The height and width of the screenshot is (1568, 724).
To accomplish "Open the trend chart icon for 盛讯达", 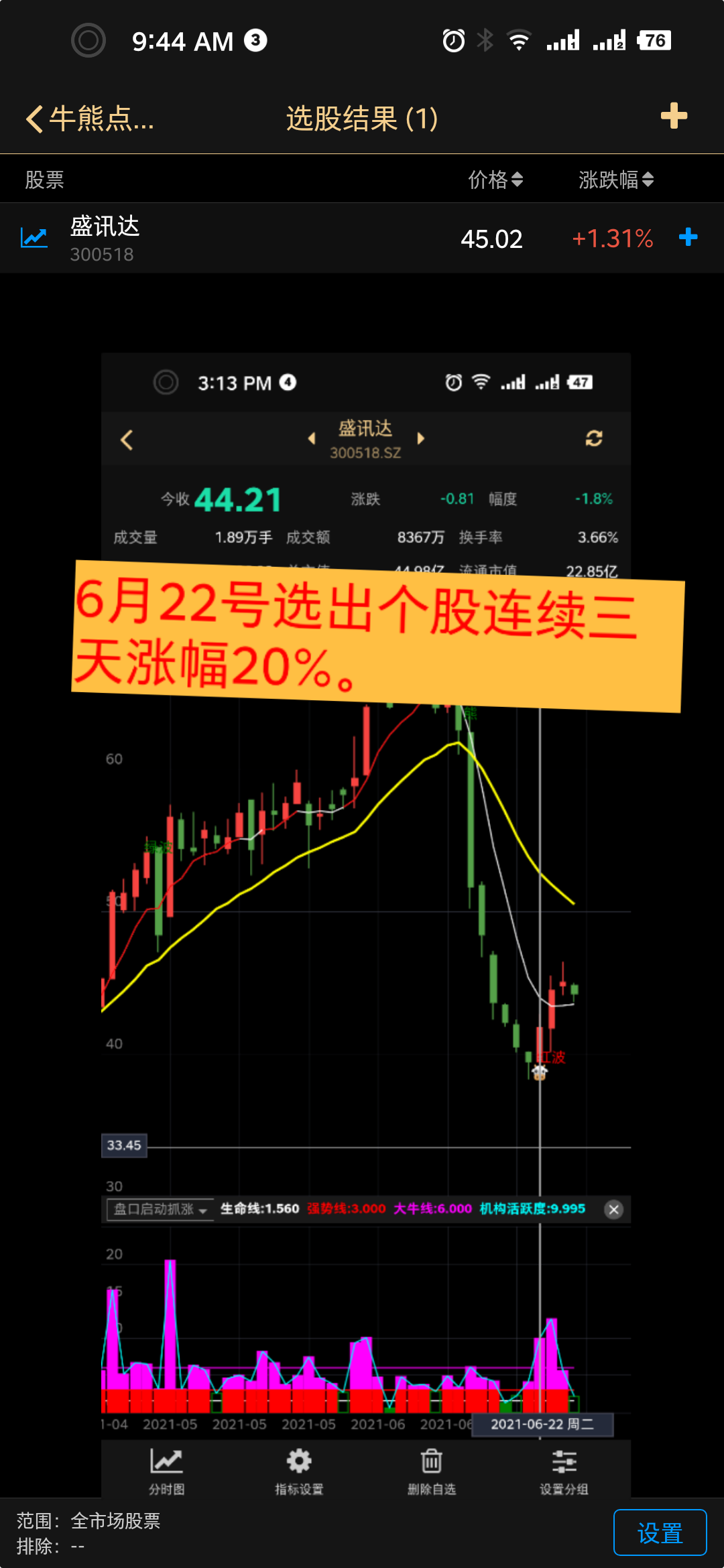I will point(34,238).
